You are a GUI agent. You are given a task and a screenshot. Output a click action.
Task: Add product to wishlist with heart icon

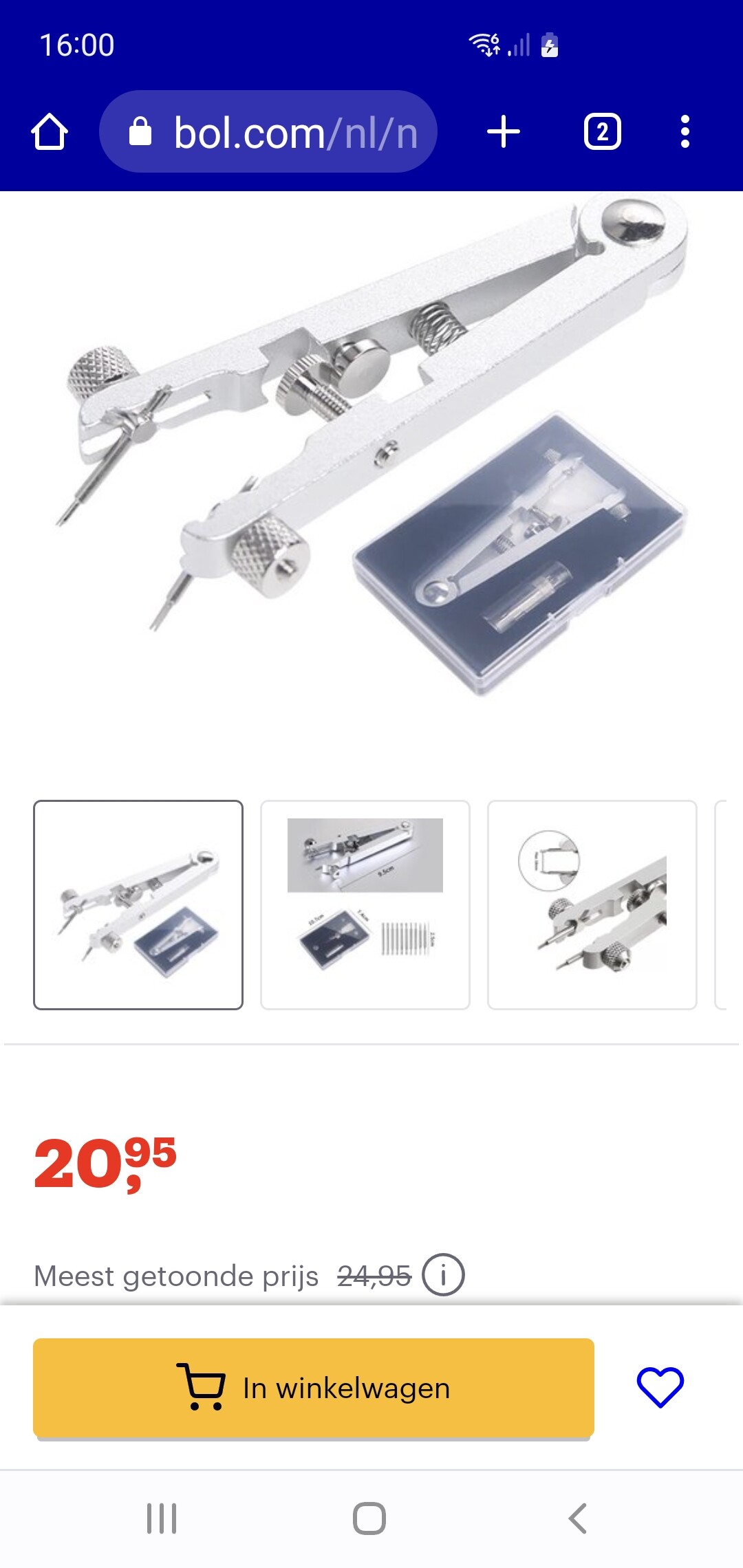pyautogui.click(x=660, y=1387)
